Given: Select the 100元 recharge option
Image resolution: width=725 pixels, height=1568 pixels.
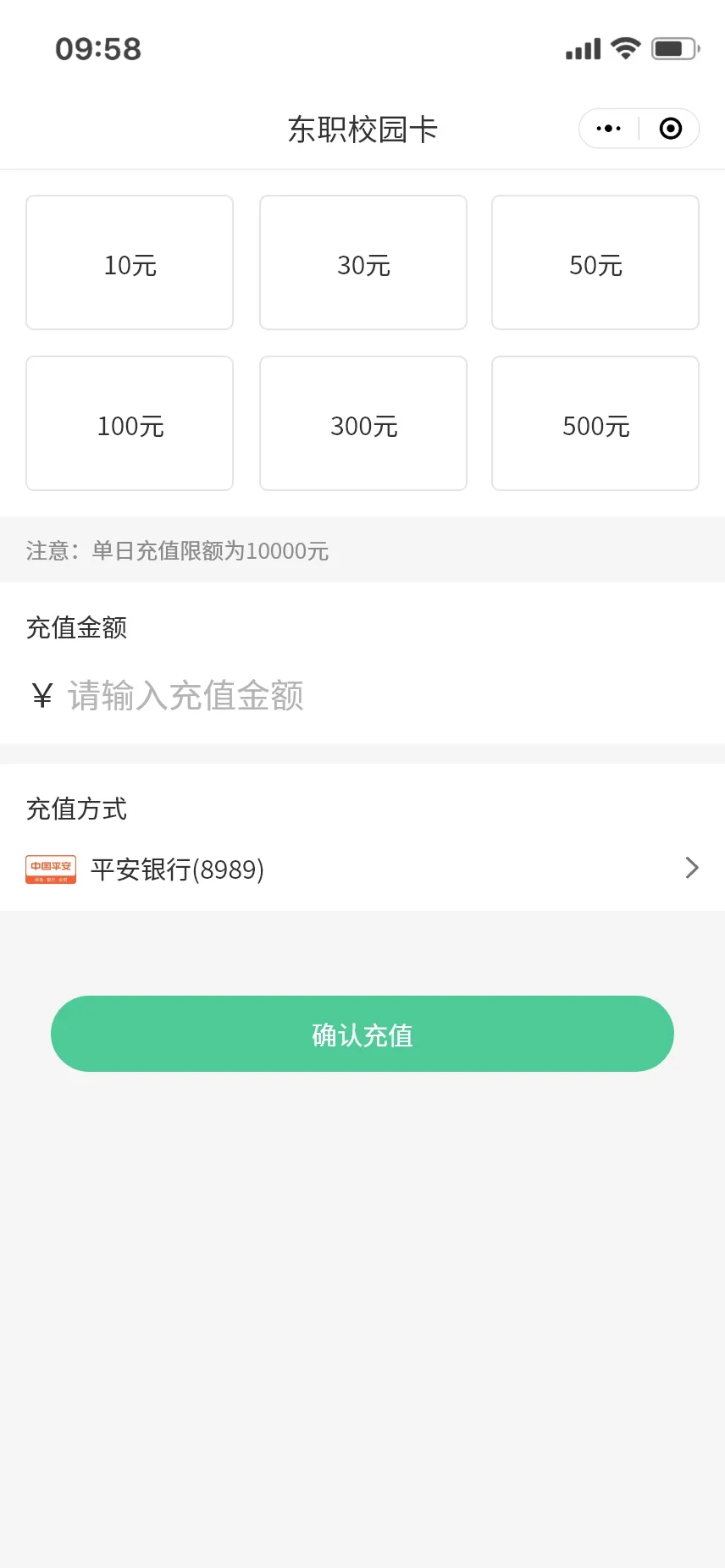Looking at the screenshot, I should tap(130, 423).
